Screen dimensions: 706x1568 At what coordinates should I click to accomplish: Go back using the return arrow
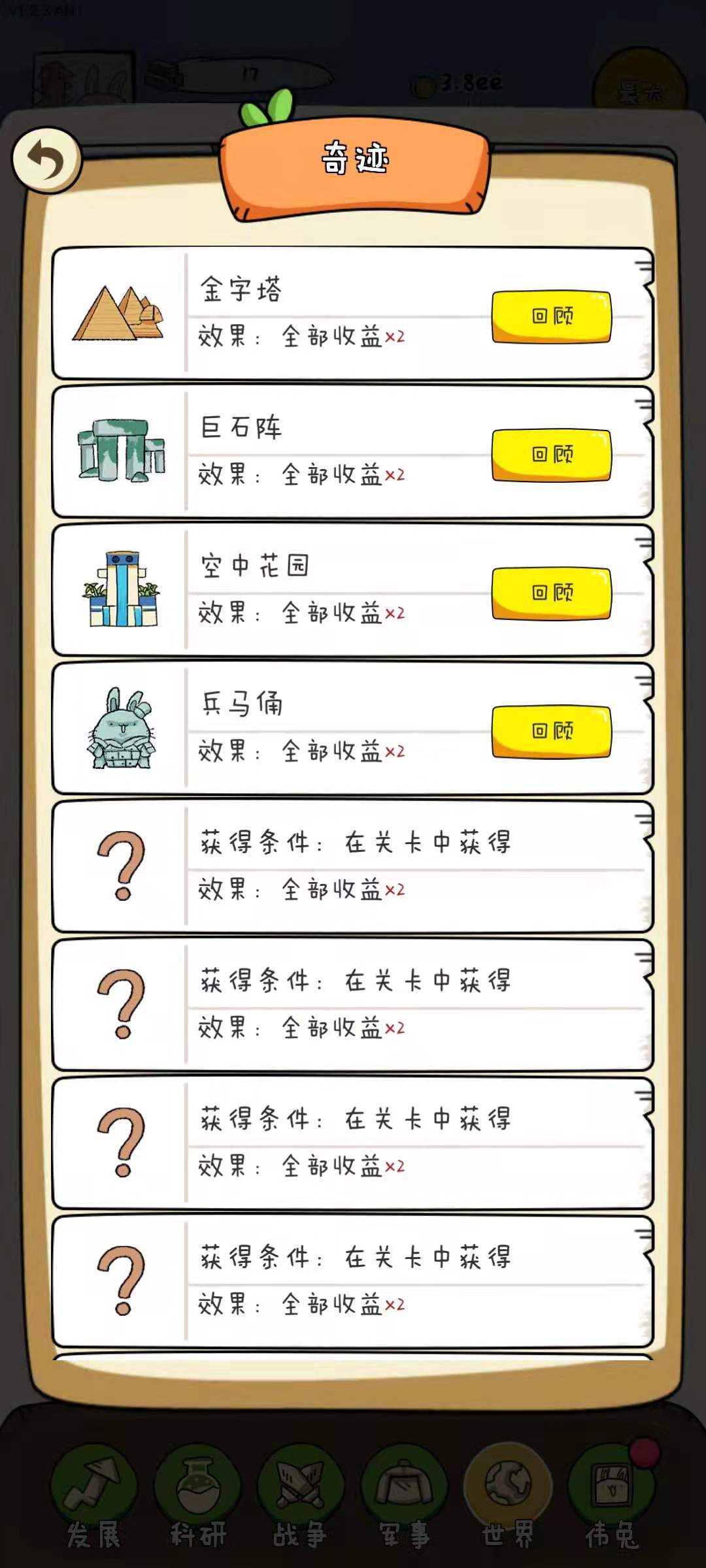coord(46,159)
